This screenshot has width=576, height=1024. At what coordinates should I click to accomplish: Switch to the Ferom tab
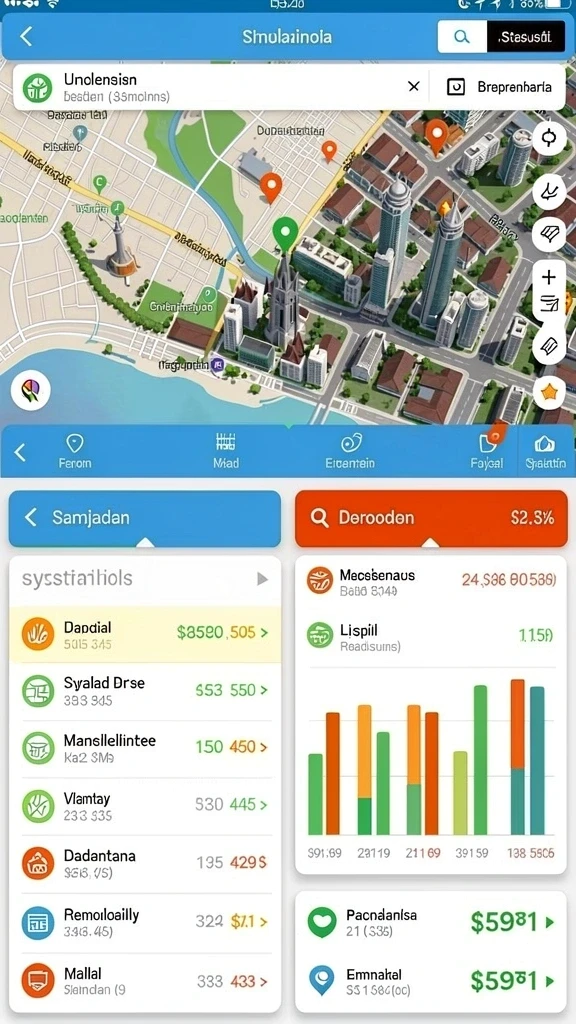pos(74,451)
